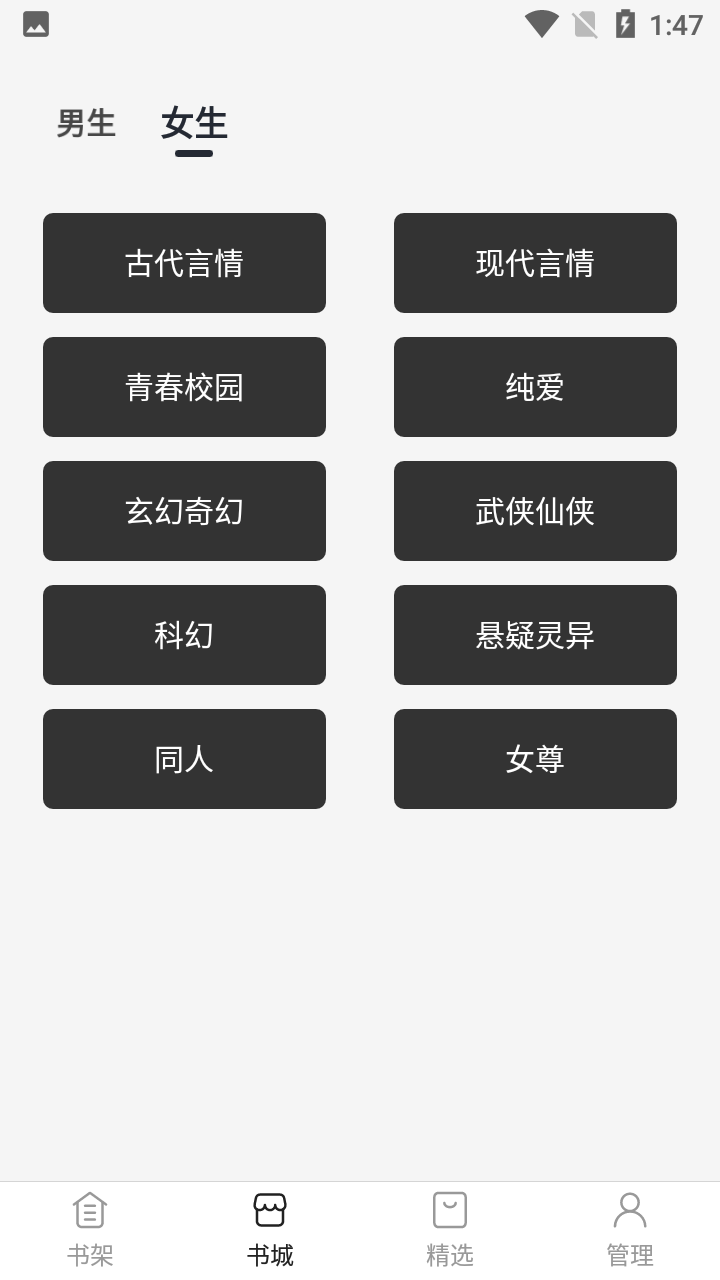Open the 管理 tab
This screenshot has height=1280, width=720.
[x=630, y=1230]
